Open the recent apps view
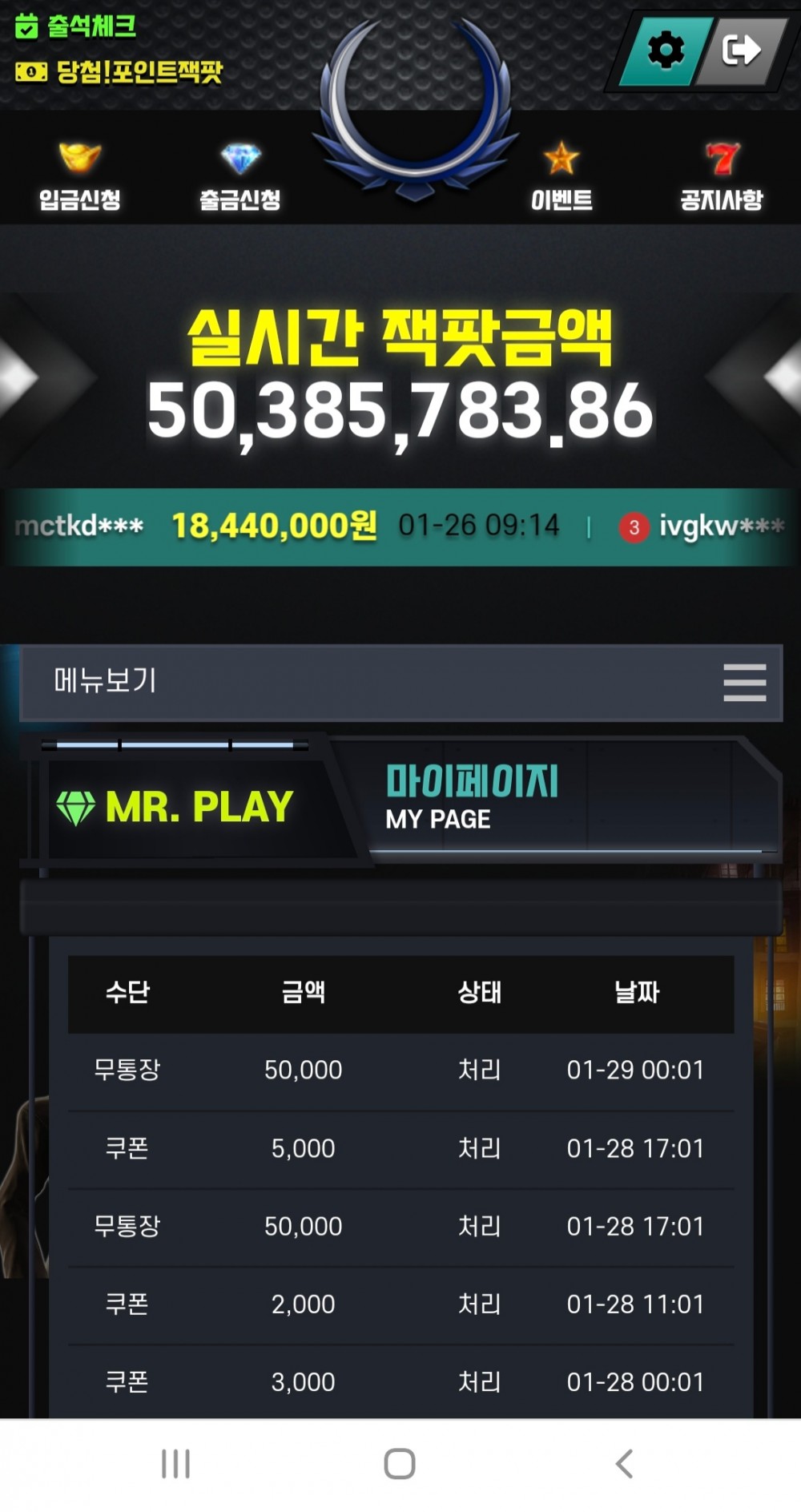 (x=175, y=1464)
